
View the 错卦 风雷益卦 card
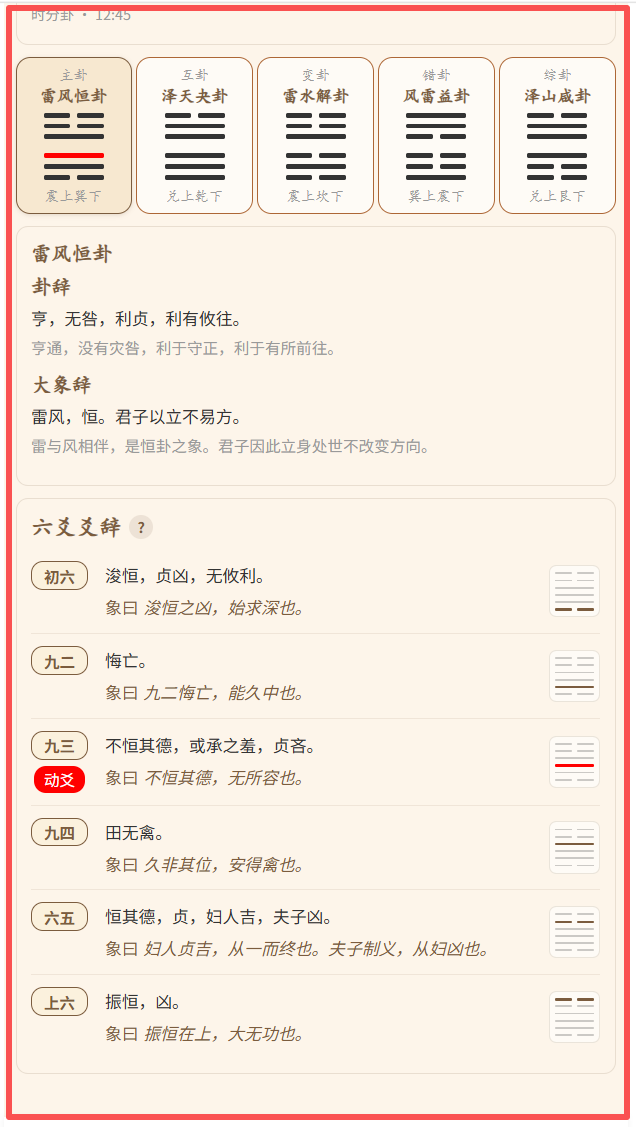436,135
